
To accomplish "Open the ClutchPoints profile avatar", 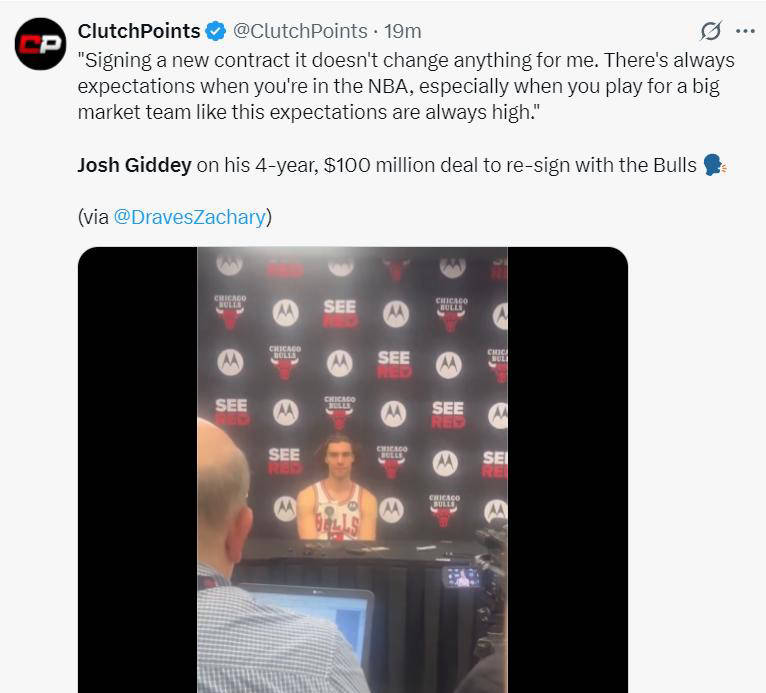I will [40, 45].
